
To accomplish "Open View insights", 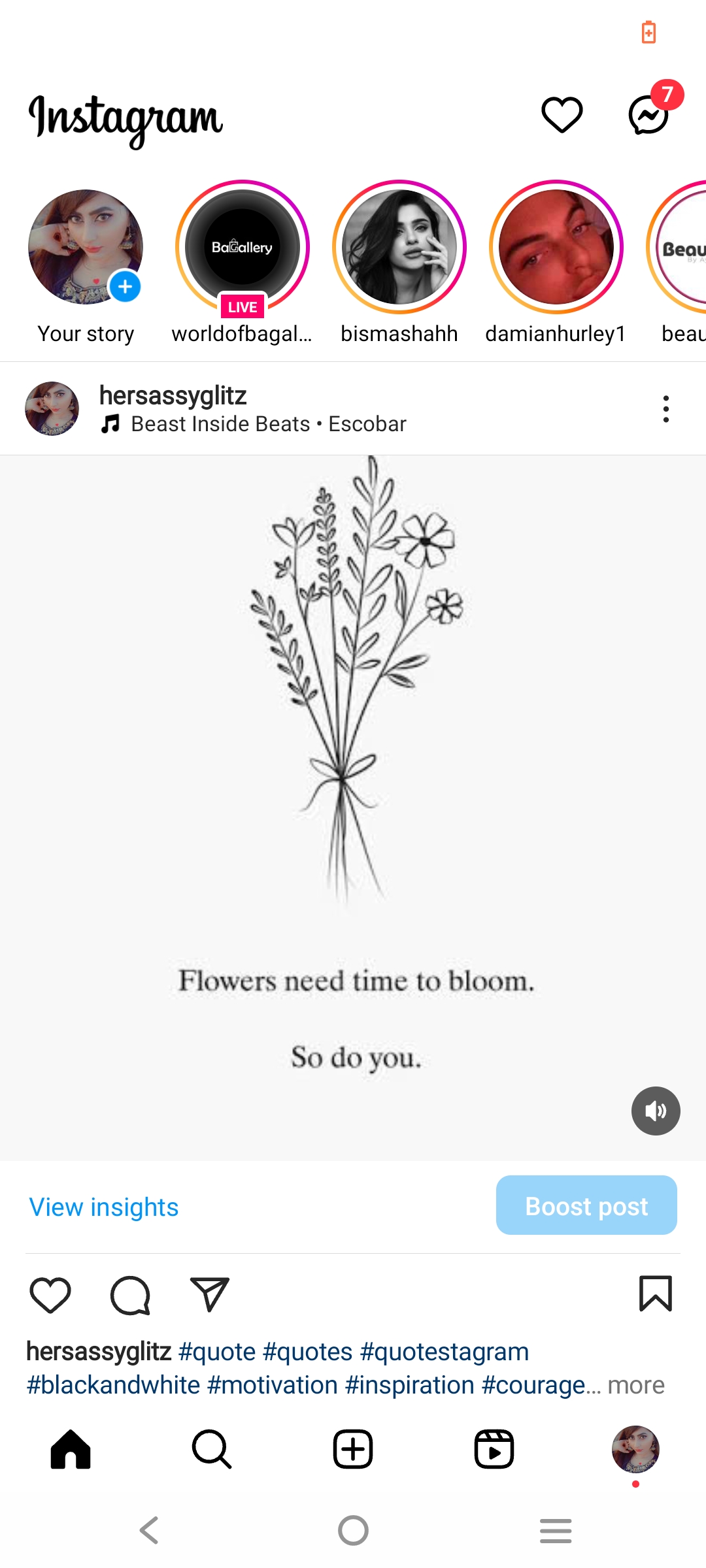I will coord(104,1207).
